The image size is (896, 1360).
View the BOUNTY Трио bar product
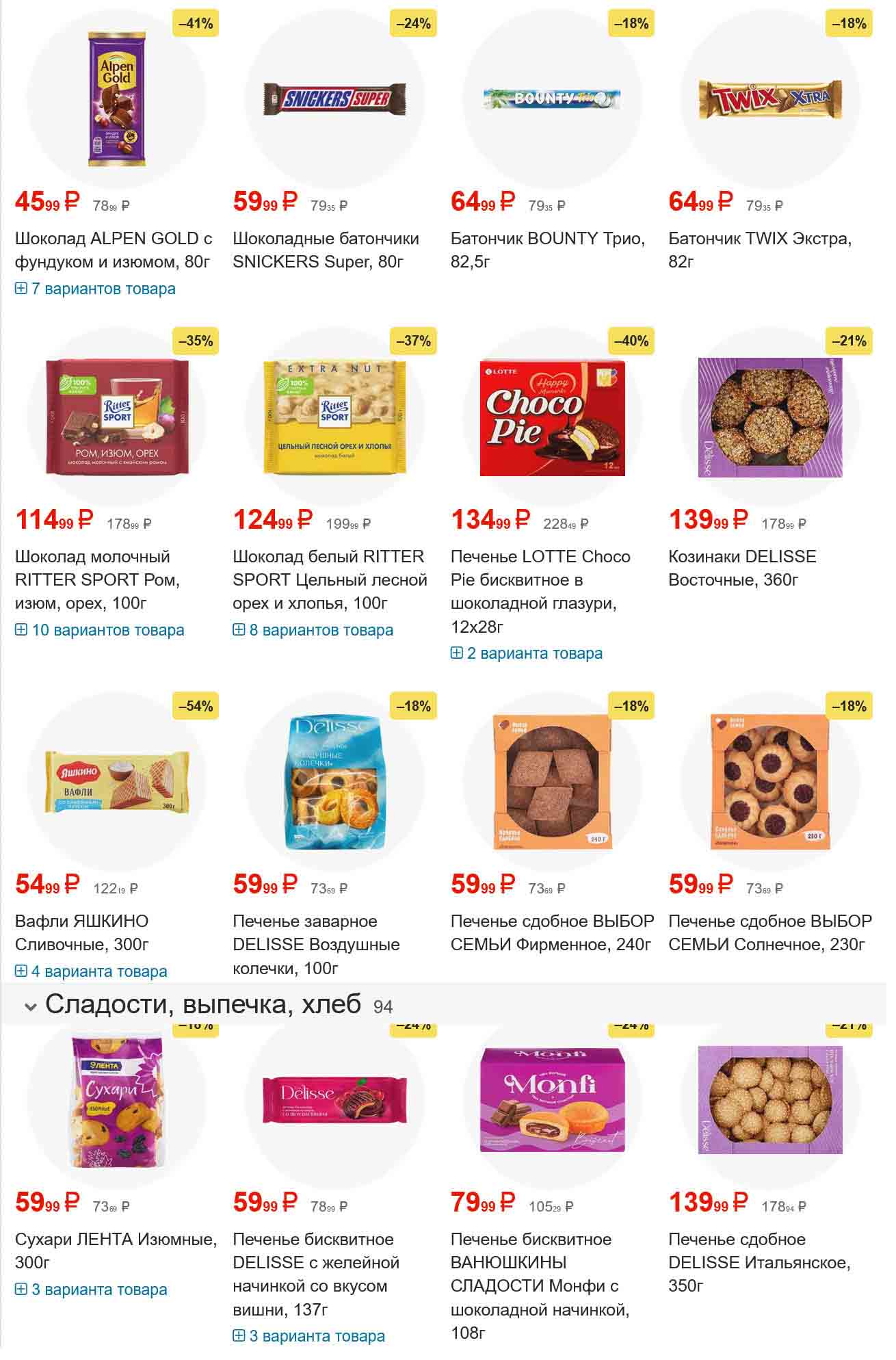[547, 250]
